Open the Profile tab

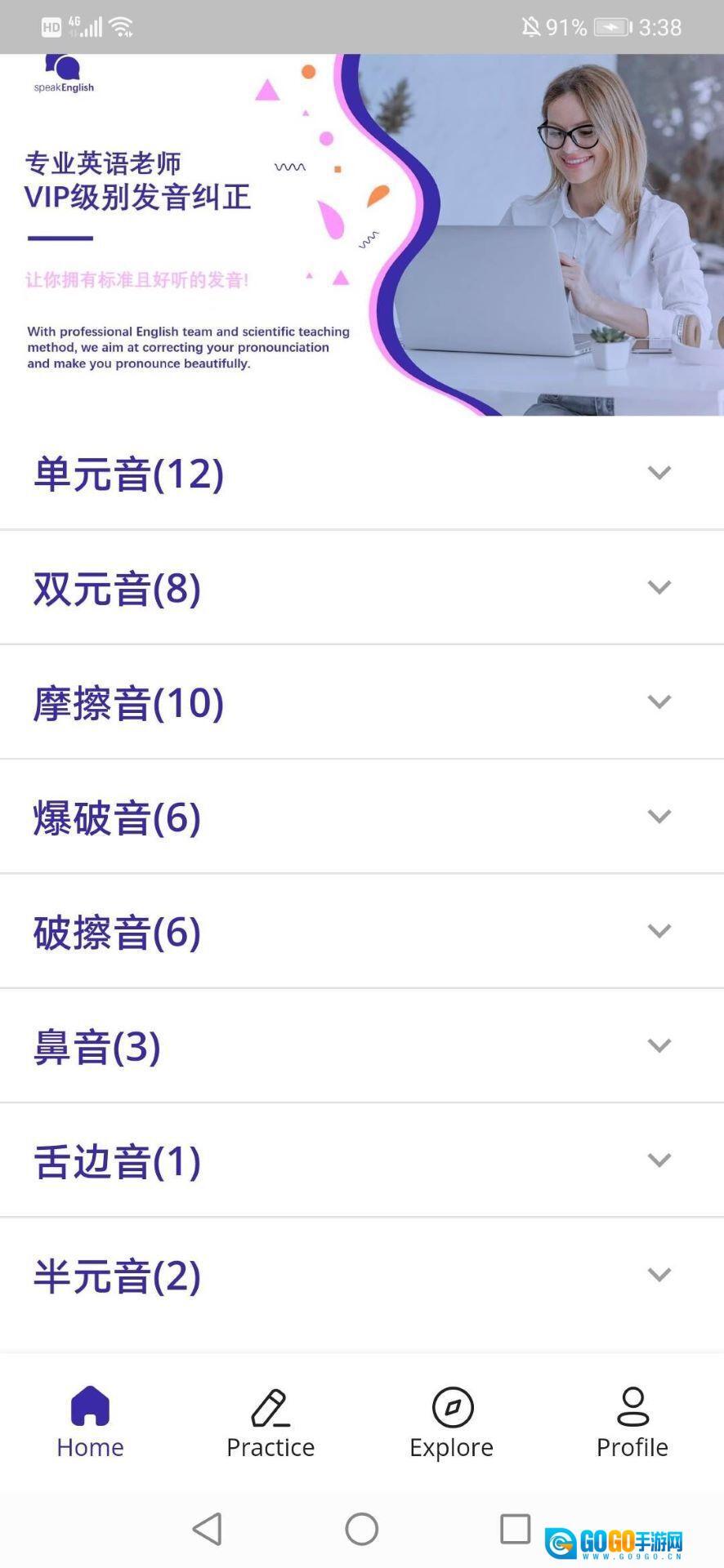pyautogui.click(x=632, y=1423)
